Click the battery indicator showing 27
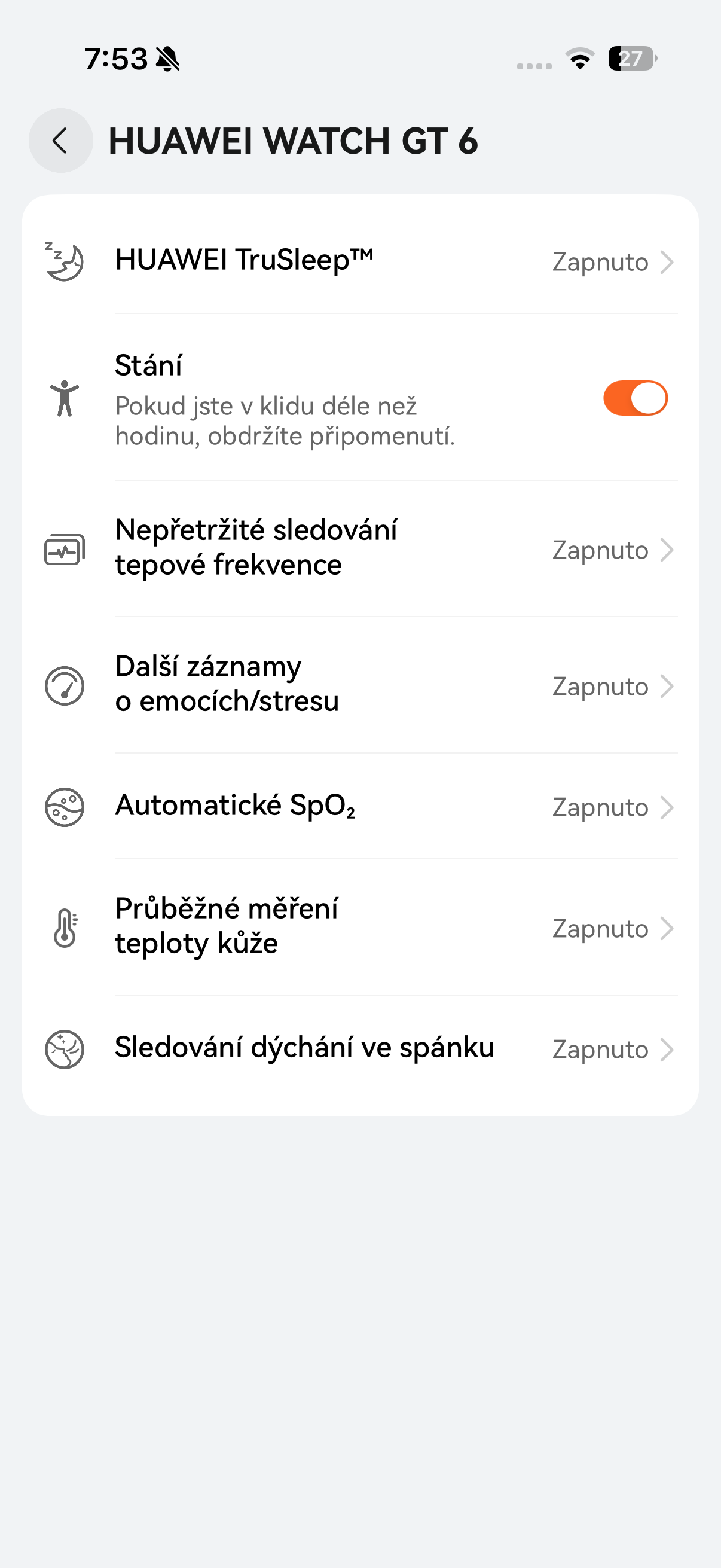The width and height of the screenshot is (721, 1568). 631,58
